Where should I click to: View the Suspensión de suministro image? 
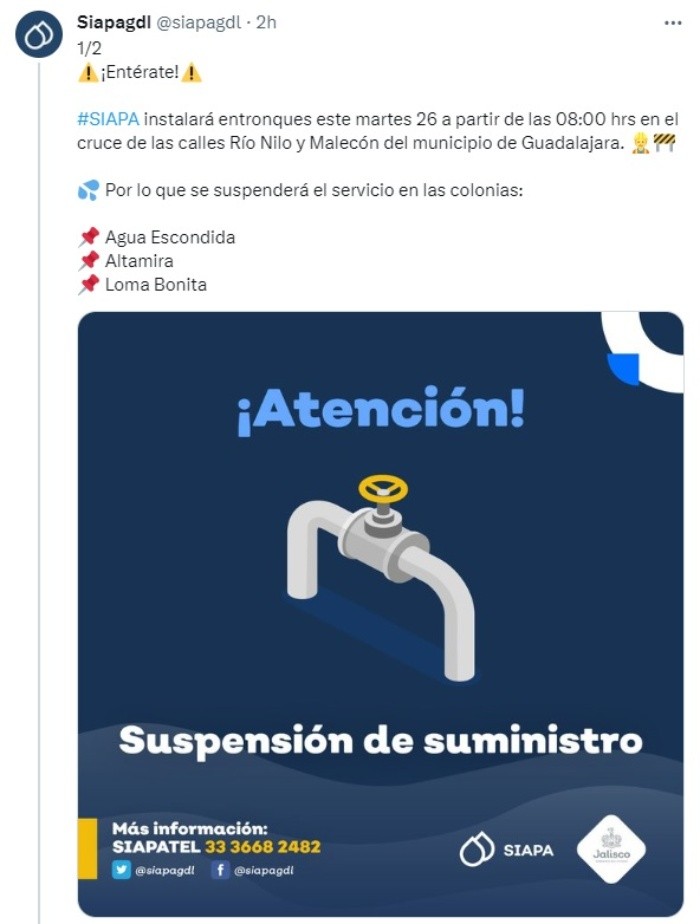pos(380,612)
